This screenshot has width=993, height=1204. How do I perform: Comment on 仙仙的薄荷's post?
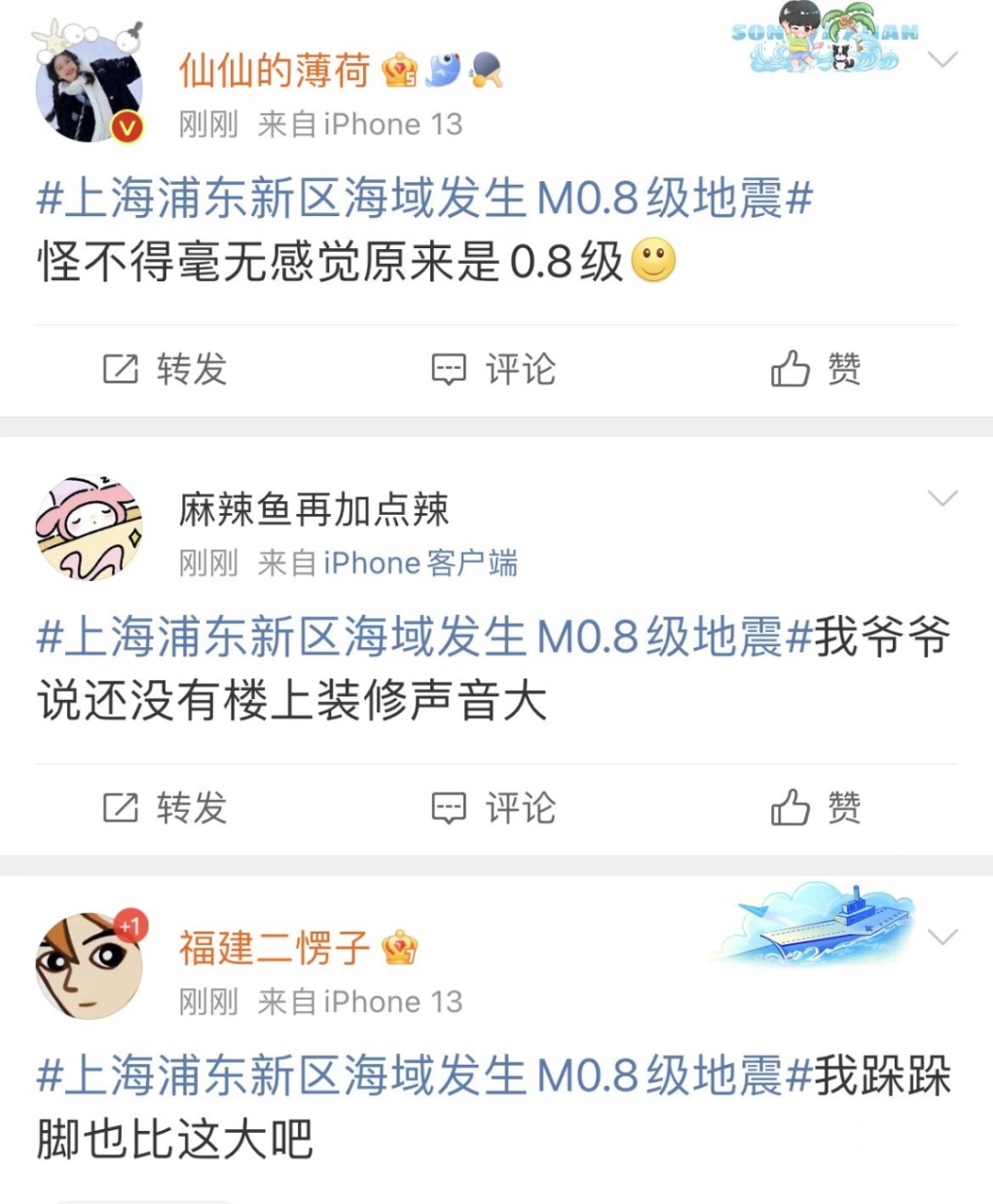click(494, 370)
